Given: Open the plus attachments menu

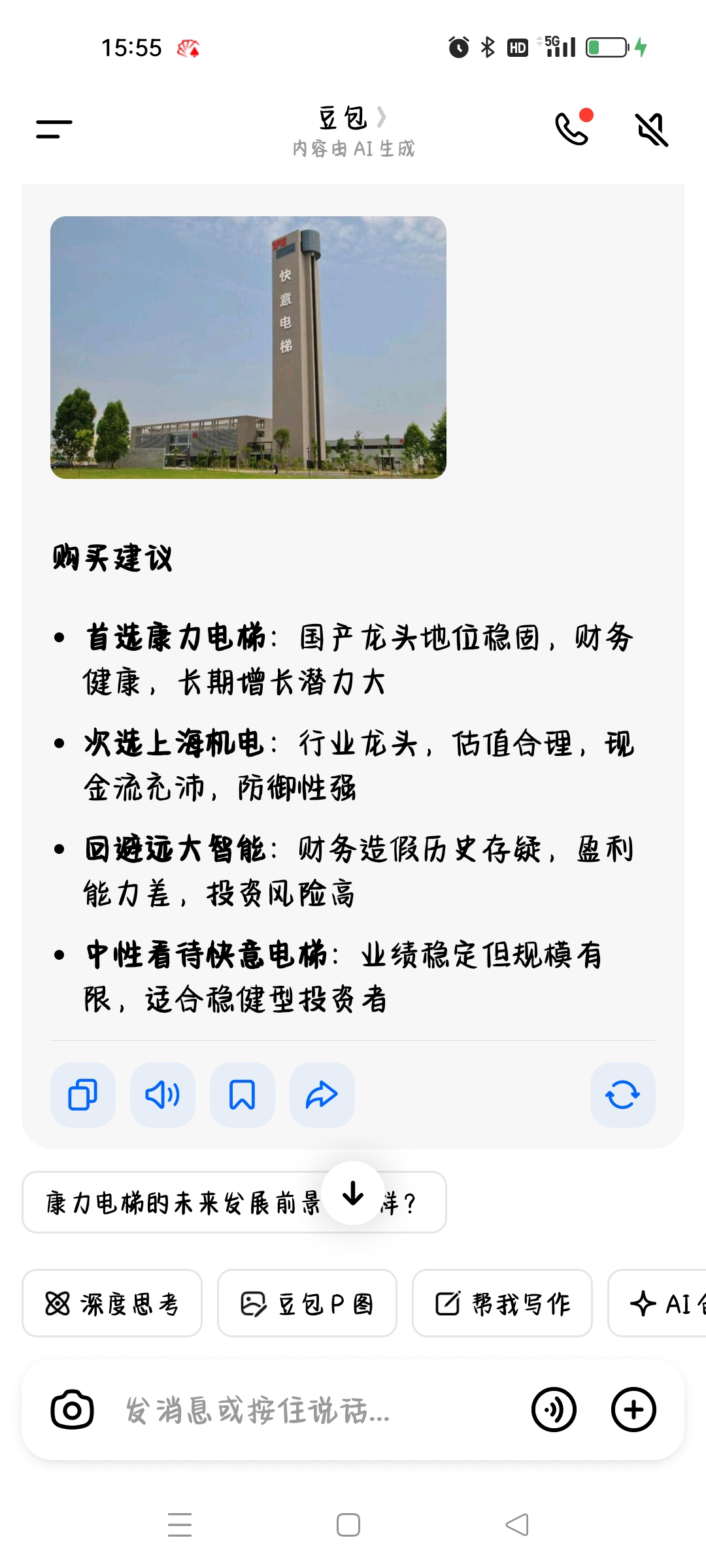Looking at the screenshot, I should click(x=633, y=1409).
